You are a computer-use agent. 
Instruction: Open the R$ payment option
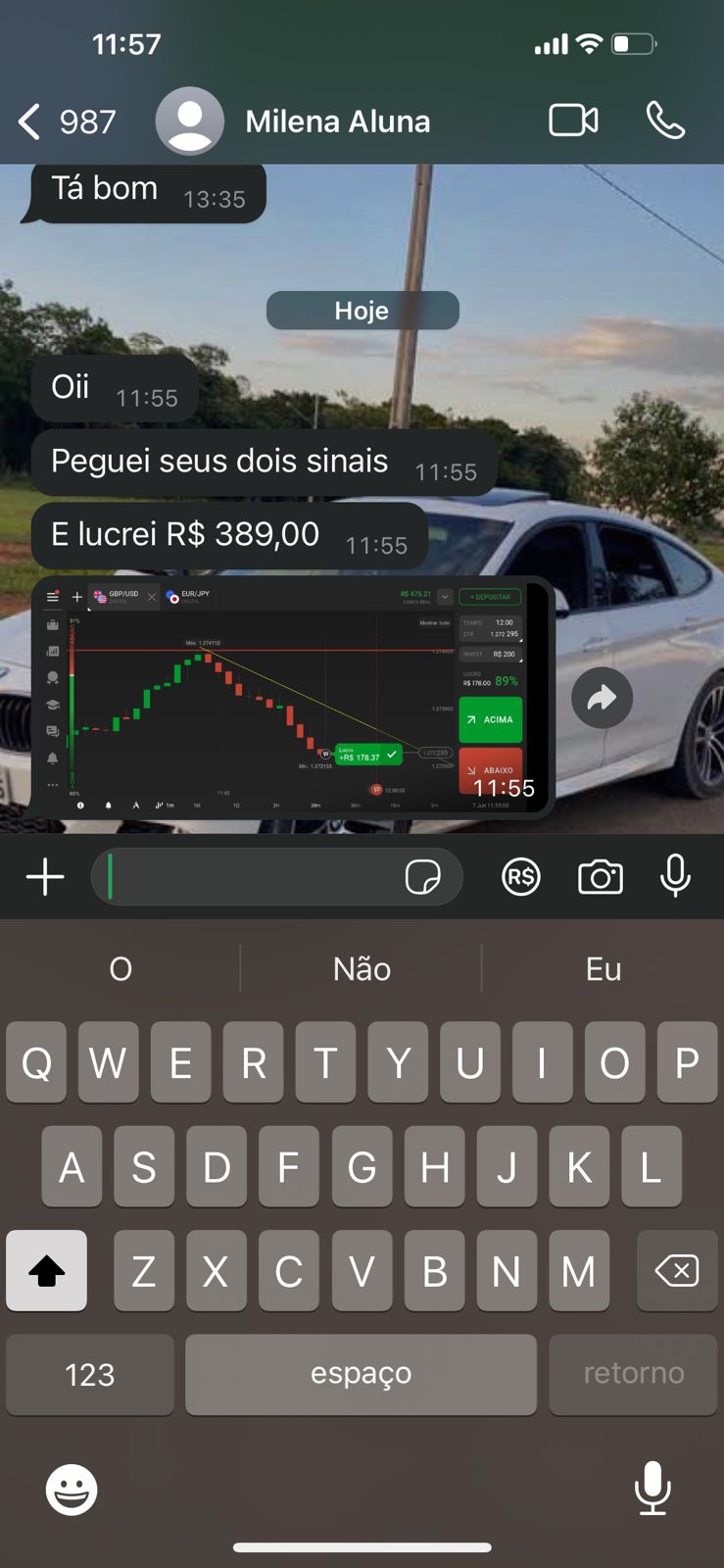coord(520,877)
